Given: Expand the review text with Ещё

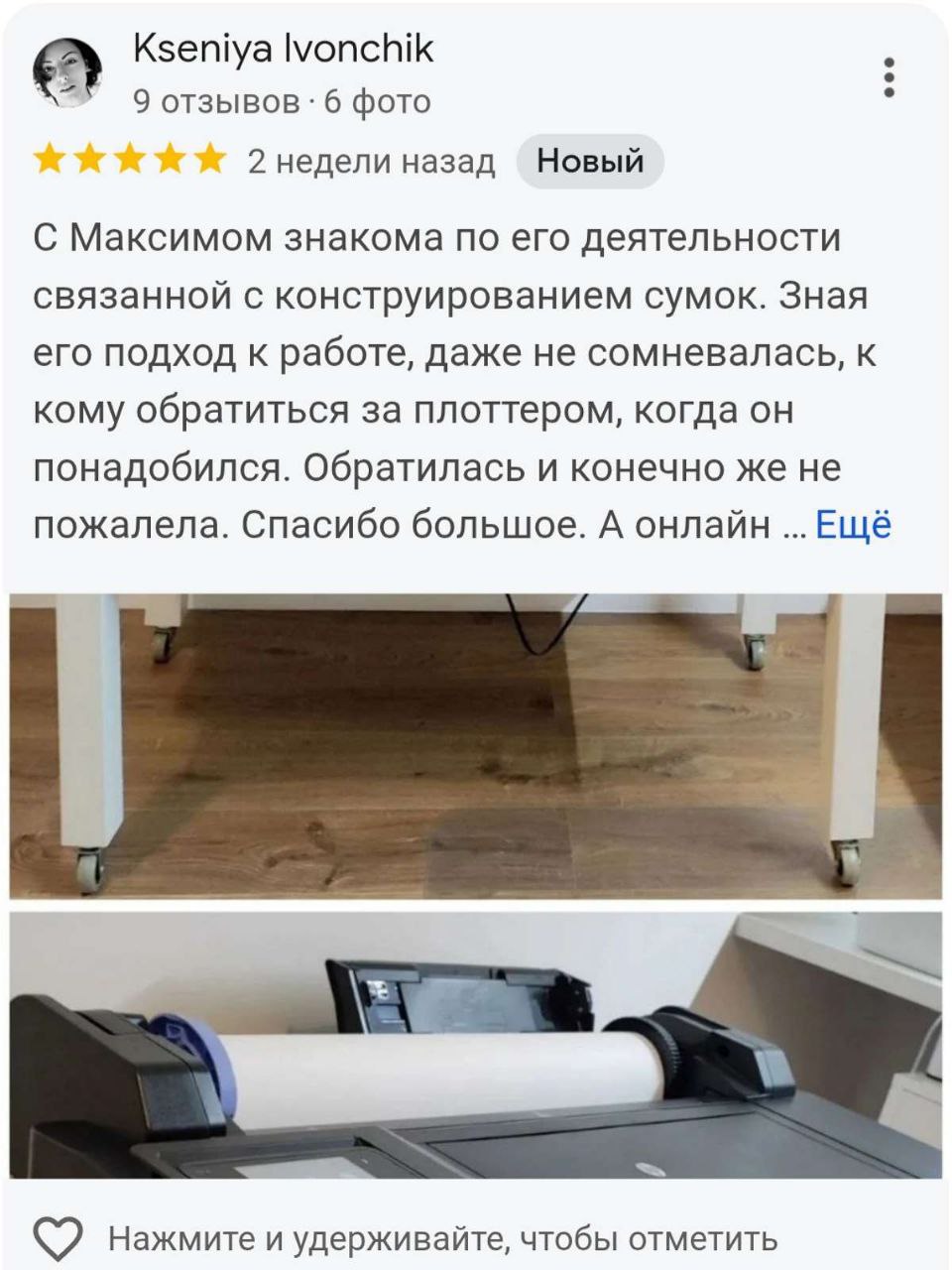Looking at the screenshot, I should pos(853,524).
